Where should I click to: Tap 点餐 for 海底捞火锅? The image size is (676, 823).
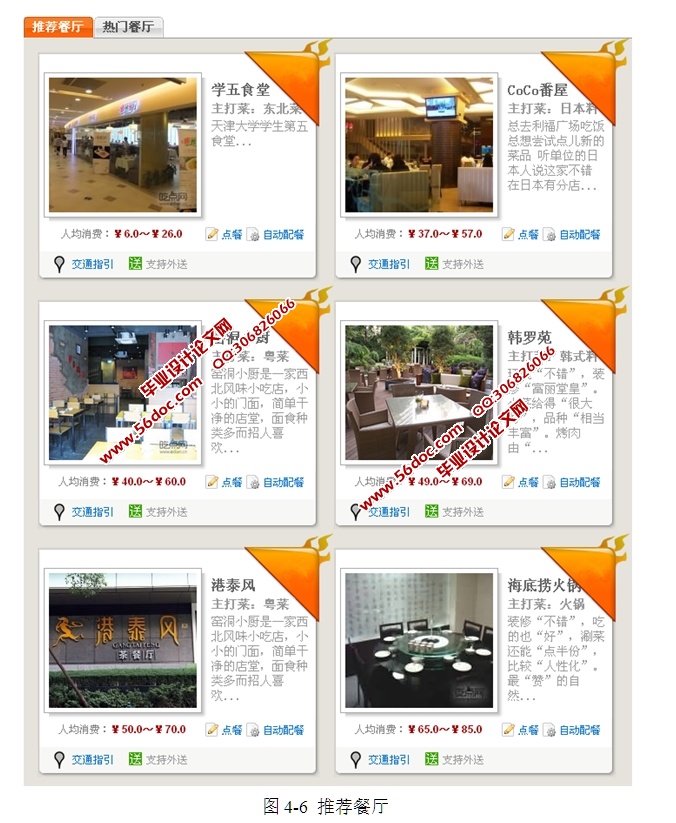[527, 730]
